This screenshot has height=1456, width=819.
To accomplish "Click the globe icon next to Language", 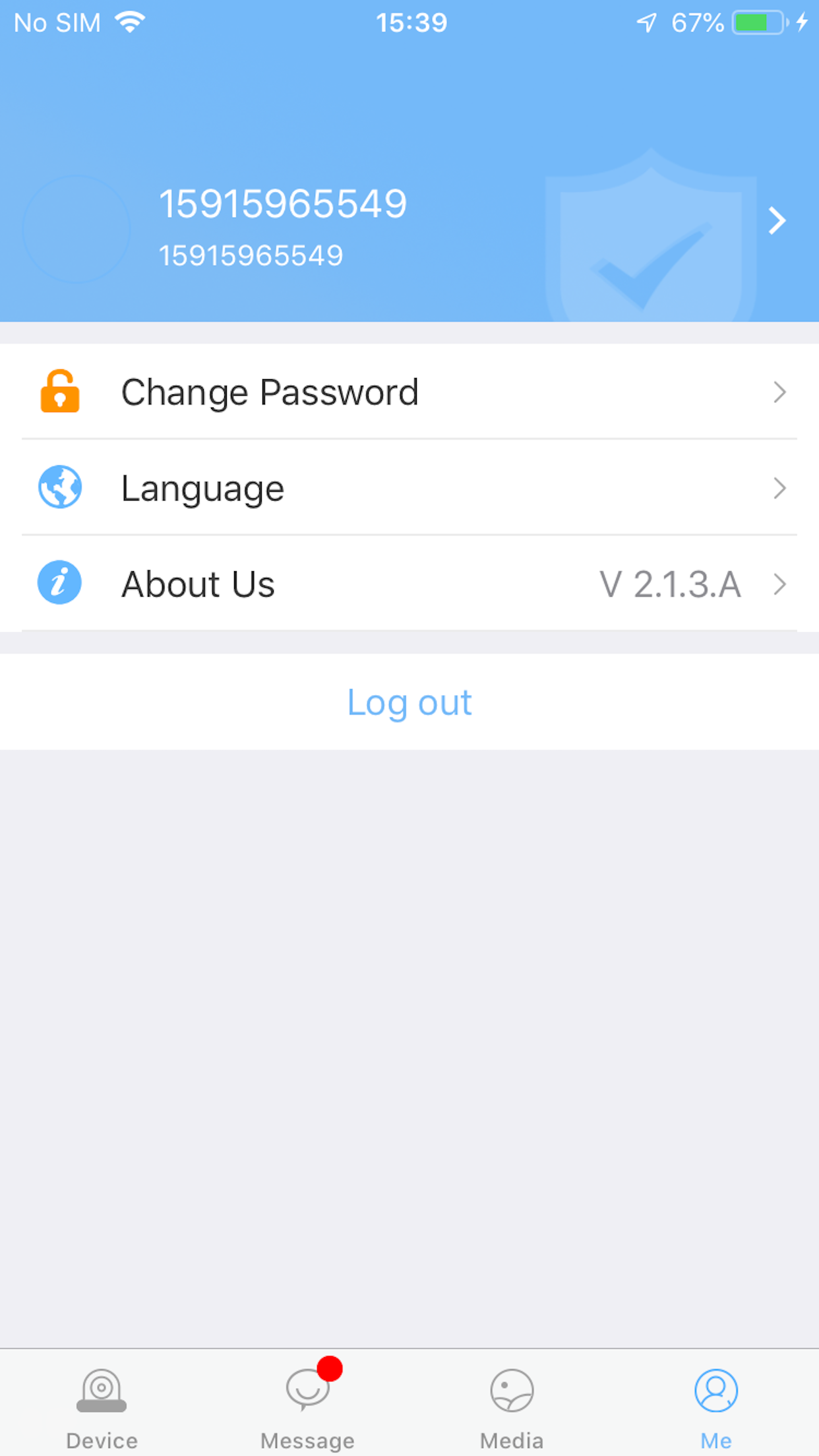I will click(59, 488).
